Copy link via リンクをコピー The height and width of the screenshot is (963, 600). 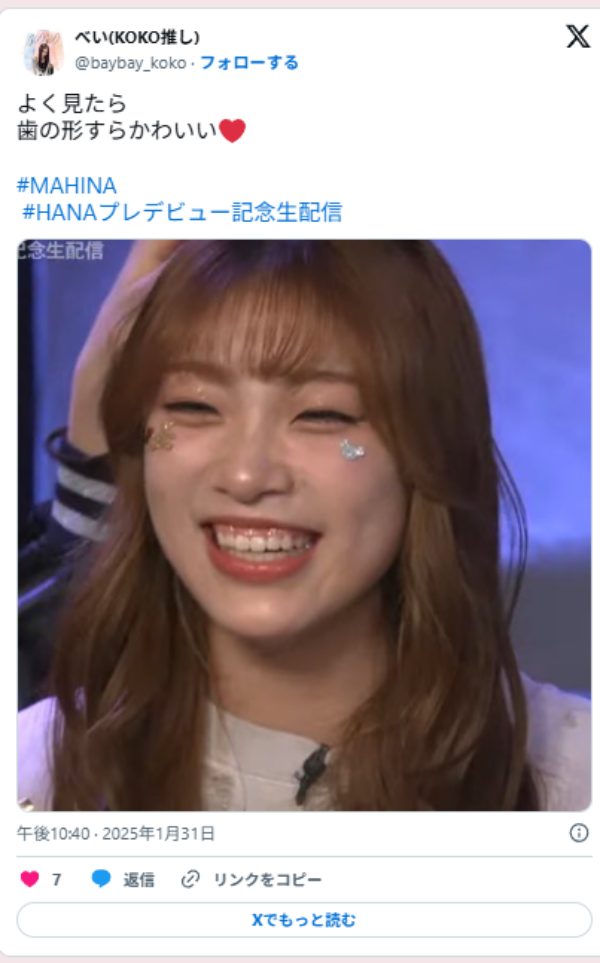(251, 879)
